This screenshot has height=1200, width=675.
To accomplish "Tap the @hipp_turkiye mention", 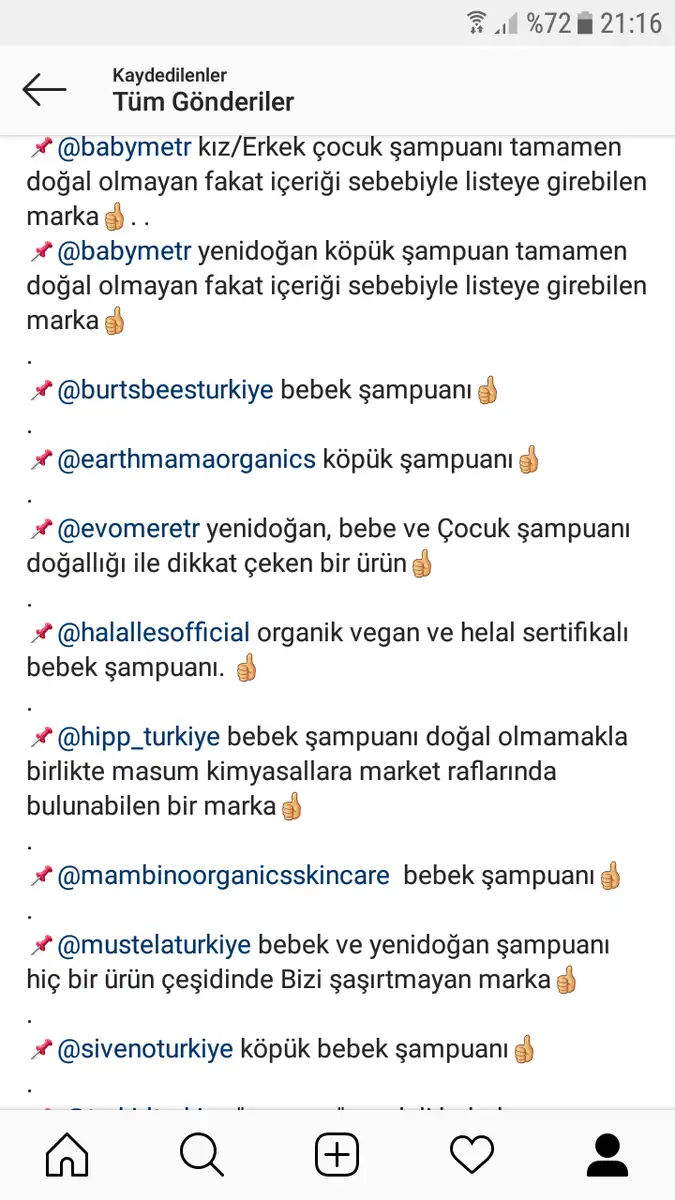I will (x=138, y=738).
